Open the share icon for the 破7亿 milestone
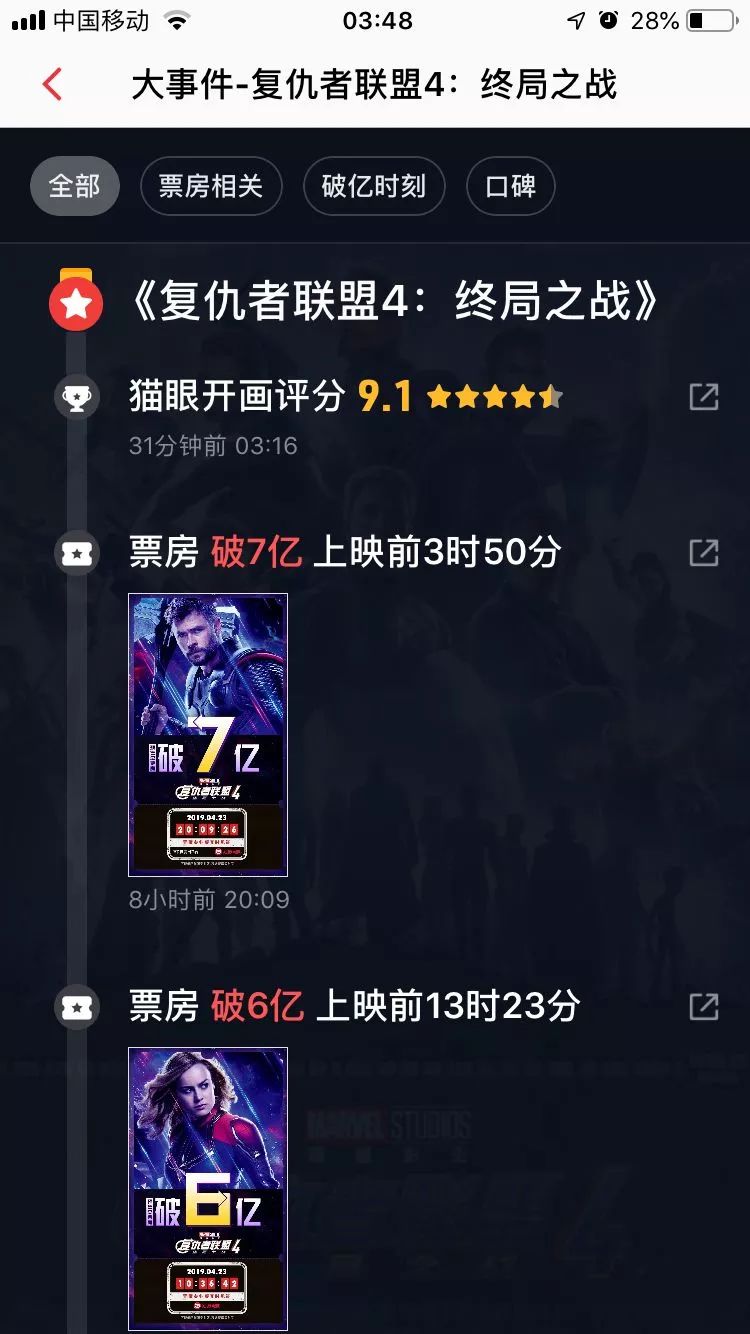The image size is (750, 1334). pyautogui.click(x=704, y=552)
